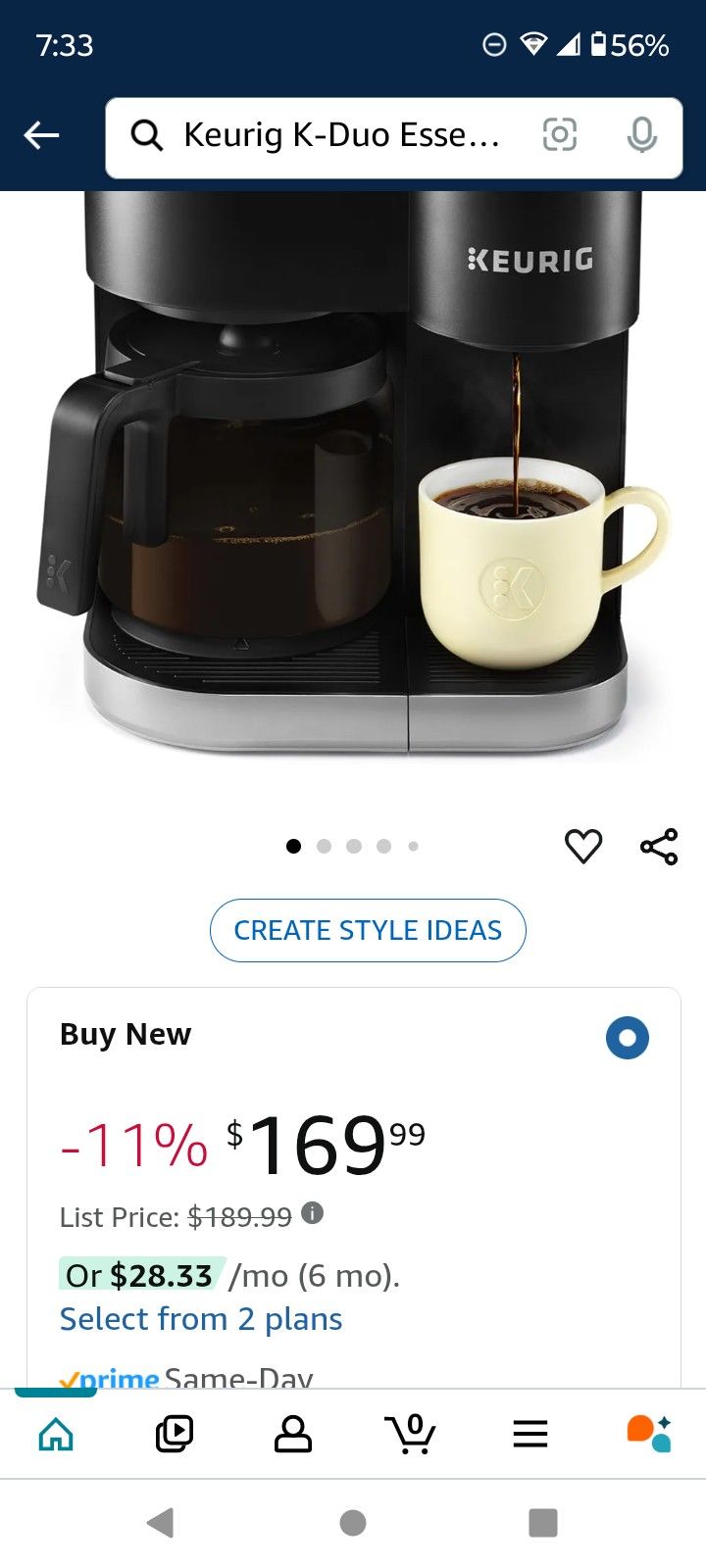Go to the account profile tab
This screenshot has width=706, height=1568.
click(292, 1434)
